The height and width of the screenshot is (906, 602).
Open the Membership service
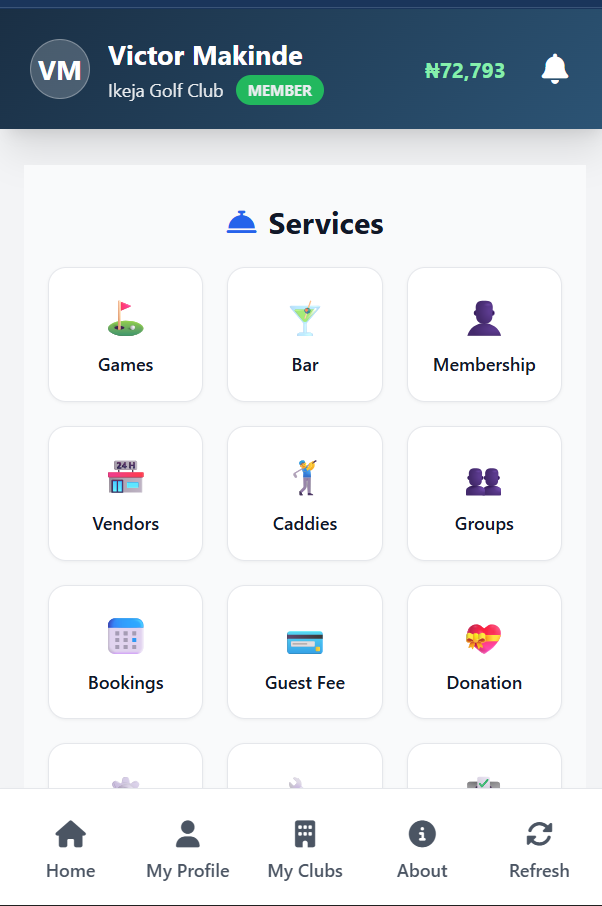484,335
